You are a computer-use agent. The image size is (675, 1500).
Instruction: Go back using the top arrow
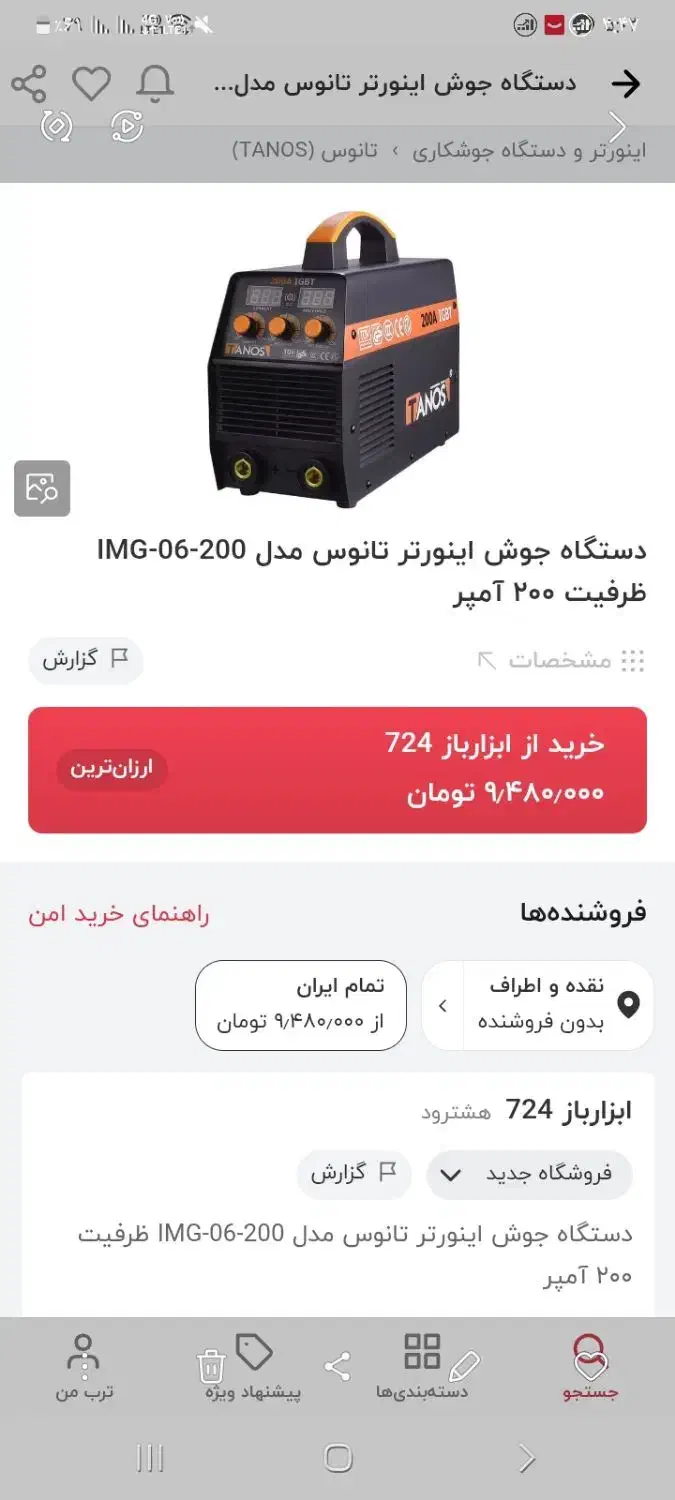[x=625, y=84]
